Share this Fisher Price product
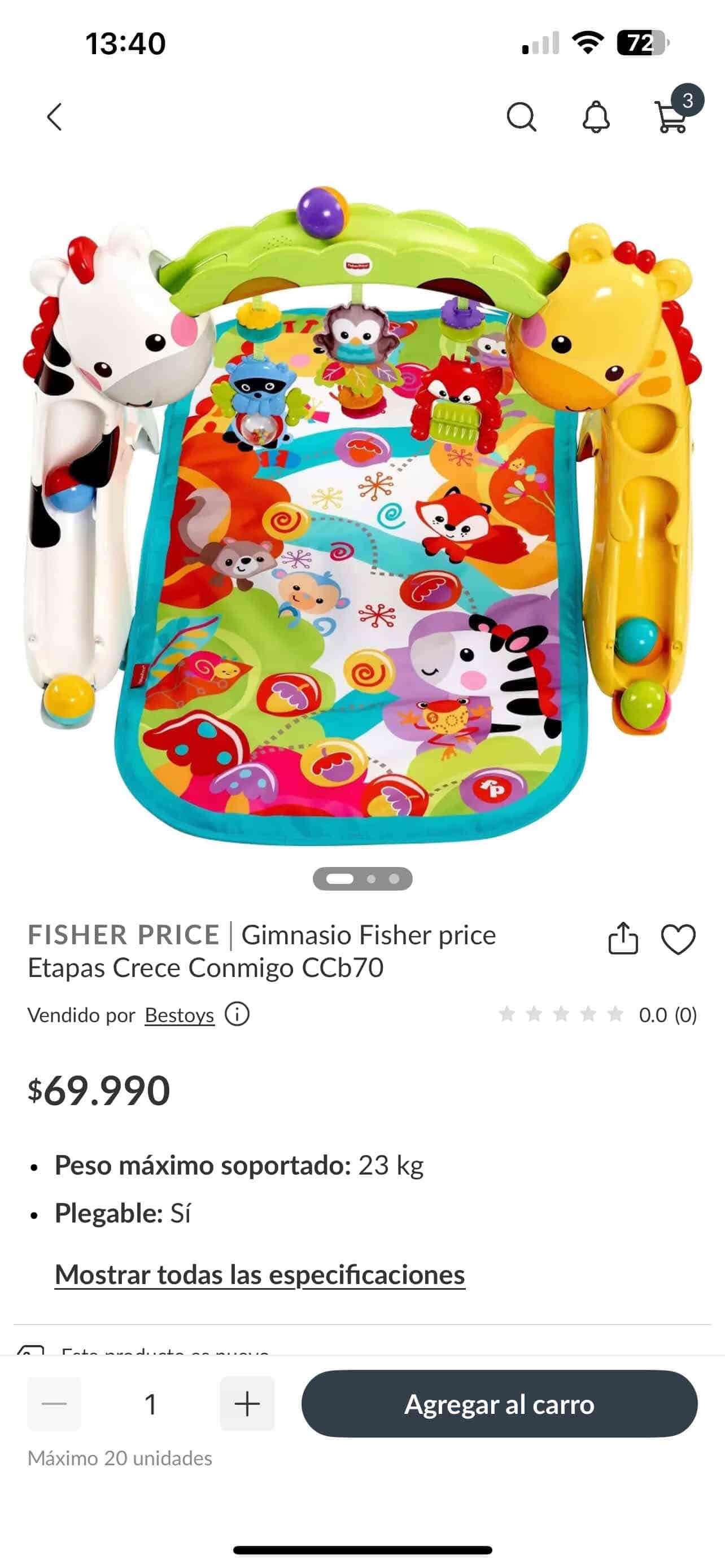725x1568 pixels. click(x=623, y=938)
